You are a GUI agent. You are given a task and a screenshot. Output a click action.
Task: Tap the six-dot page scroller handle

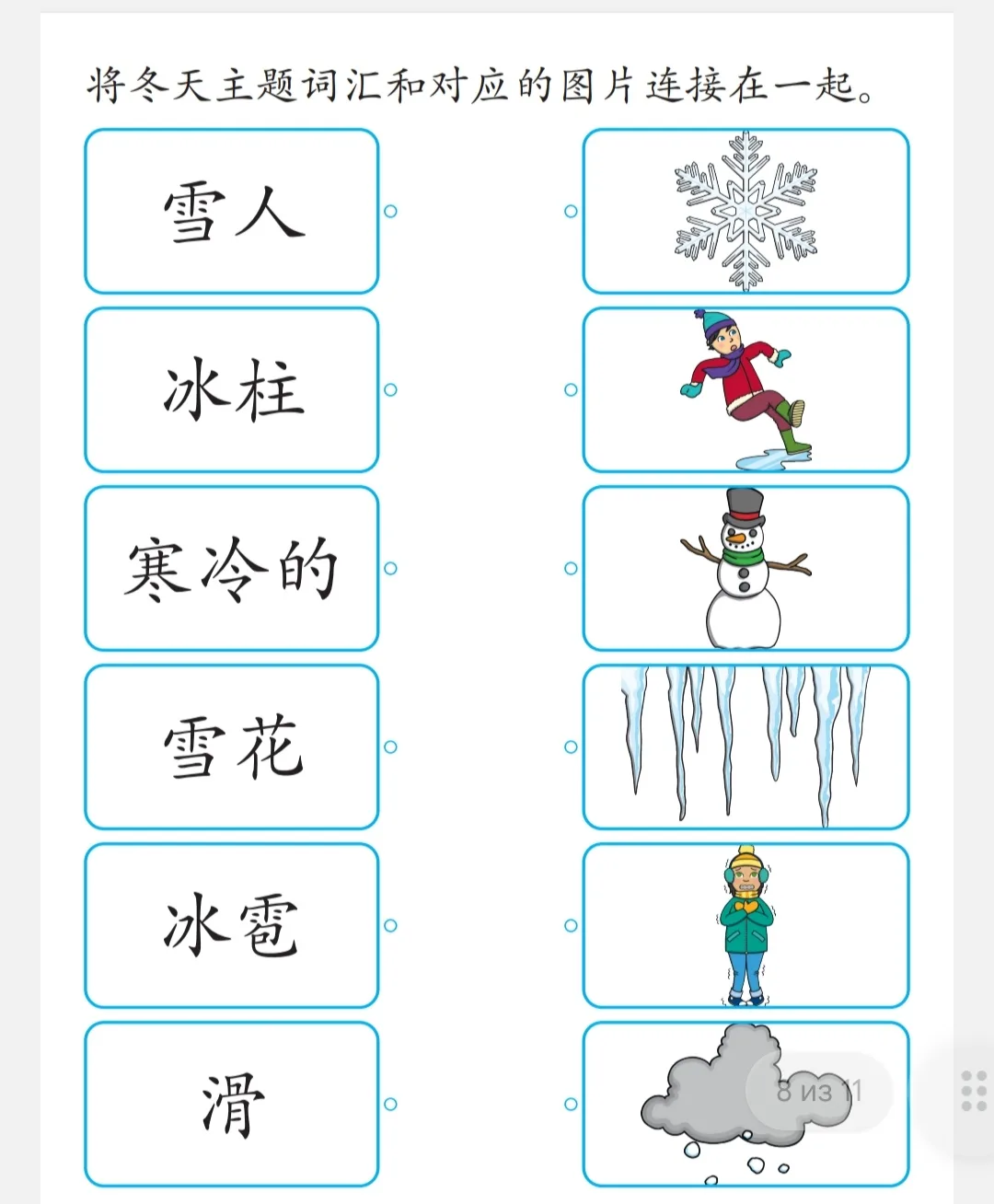[x=973, y=1091]
